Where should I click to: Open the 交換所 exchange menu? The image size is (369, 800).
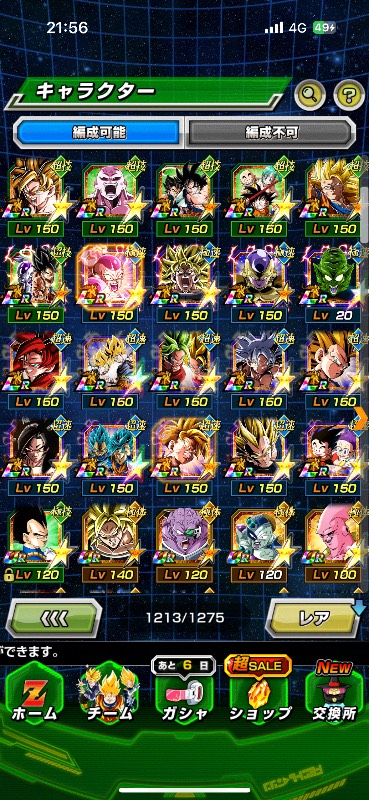click(335, 694)
